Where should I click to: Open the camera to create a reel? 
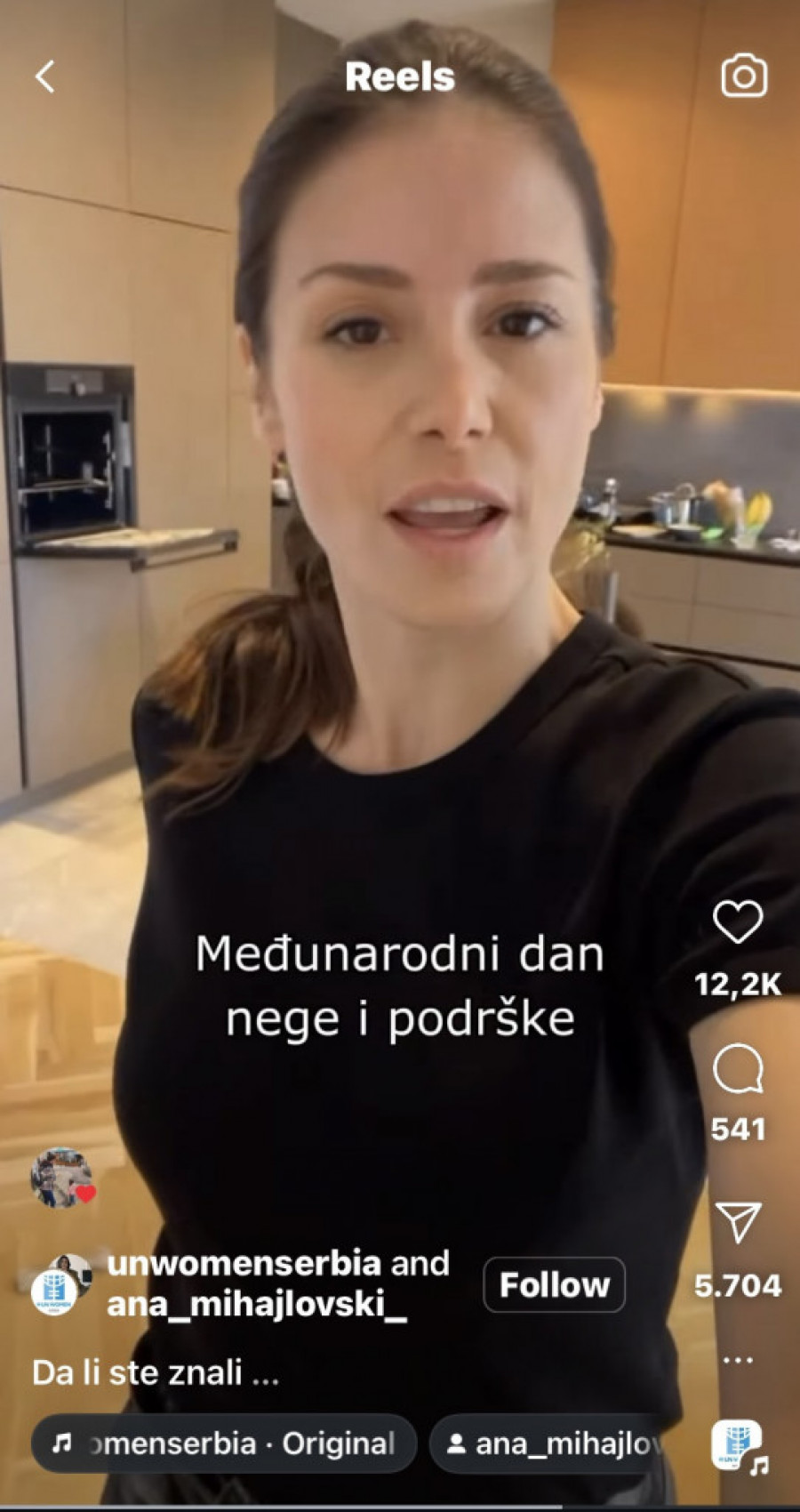click(743, 76)
